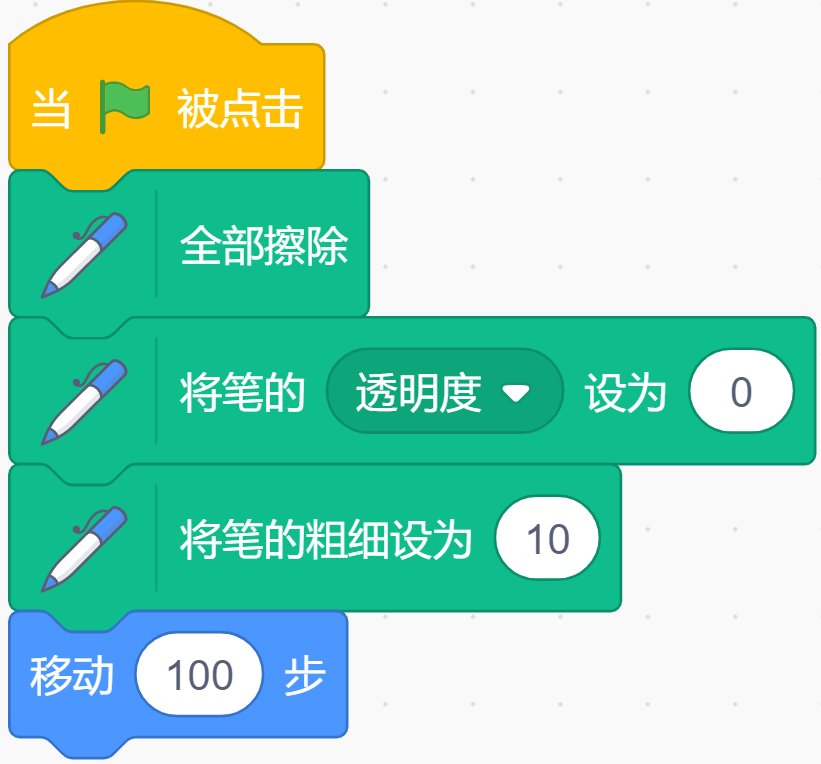Edit the 100 steps value in 移动 block

coord(199,674)
